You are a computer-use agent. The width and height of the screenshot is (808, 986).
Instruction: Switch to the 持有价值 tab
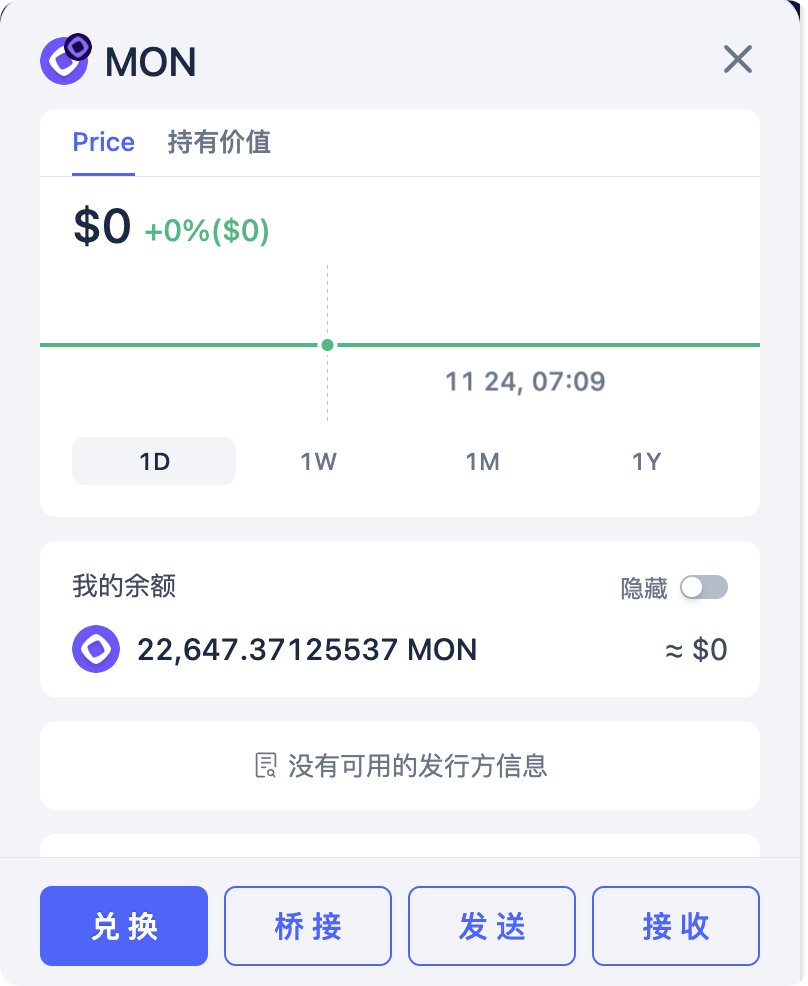[219, 142]
